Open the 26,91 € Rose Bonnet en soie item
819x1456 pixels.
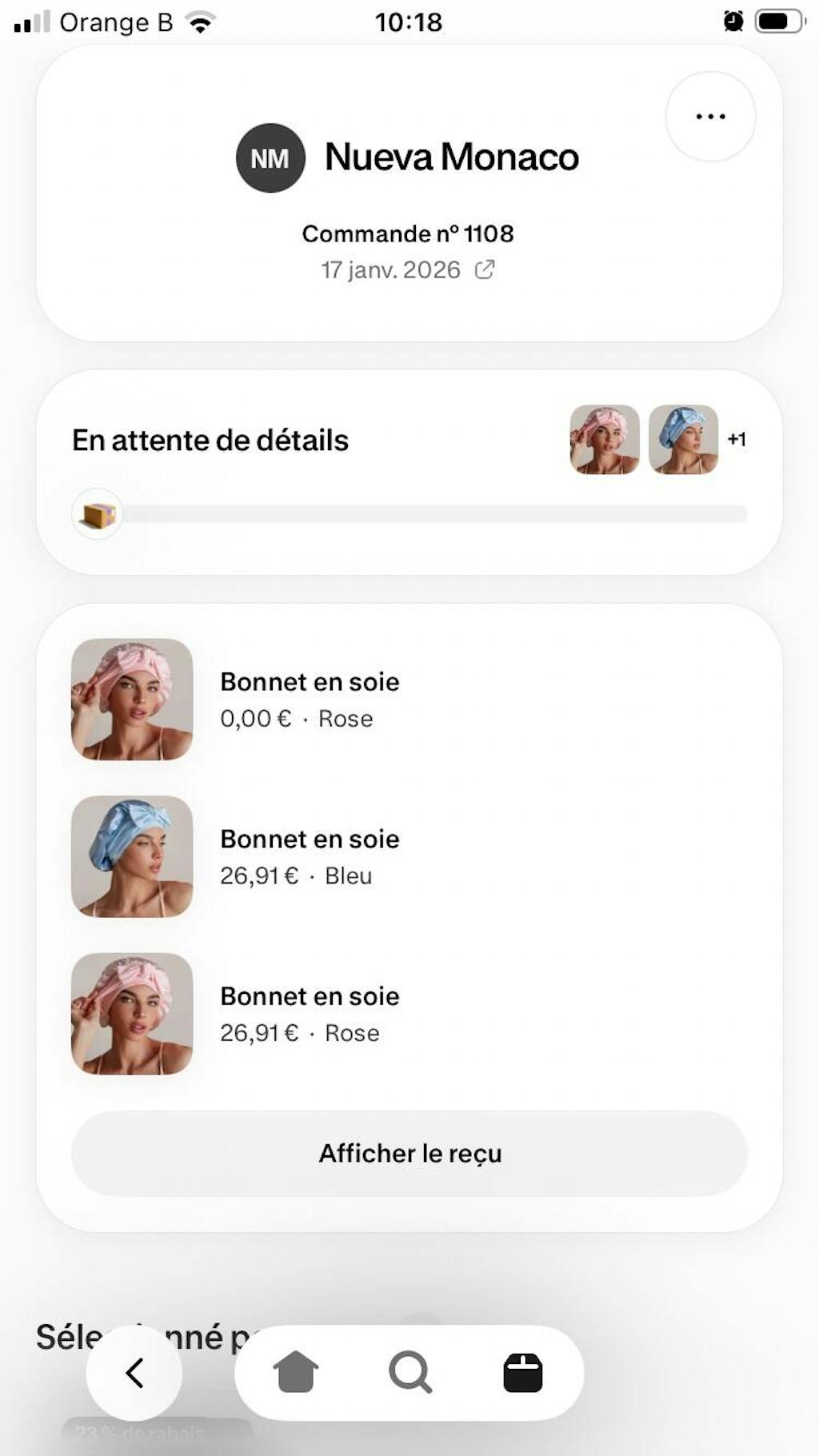click(x=310, y=1014)
